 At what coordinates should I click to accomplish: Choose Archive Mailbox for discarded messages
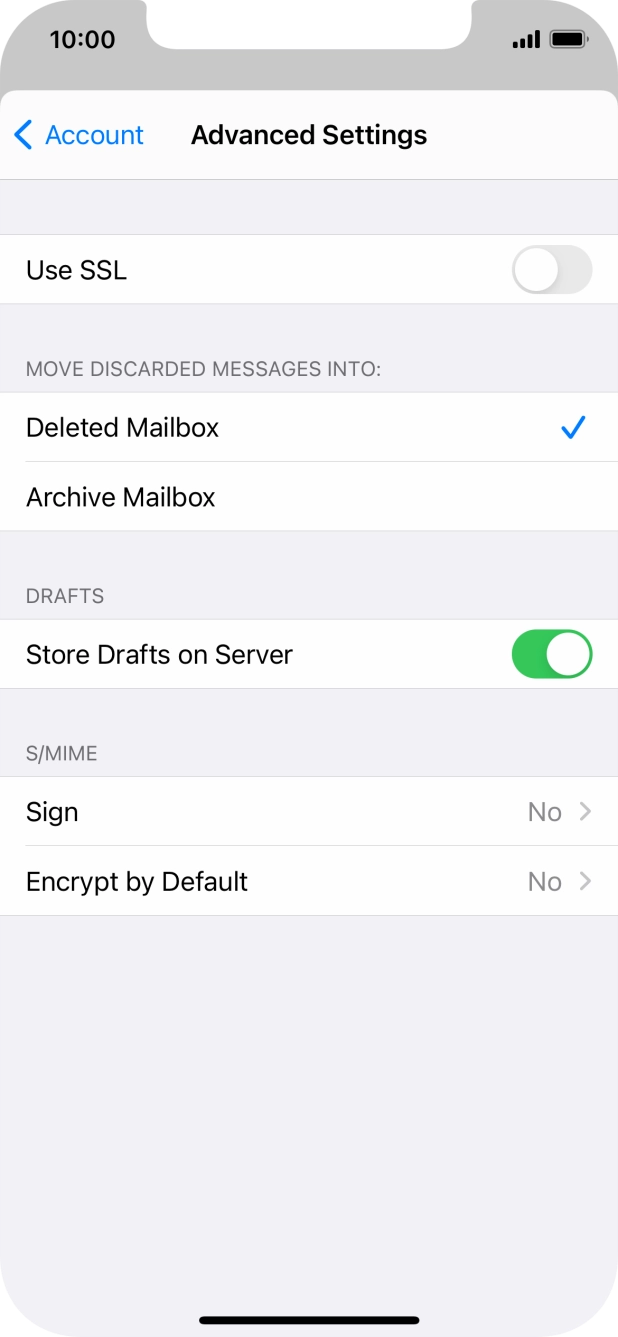[x=308, y=497]
